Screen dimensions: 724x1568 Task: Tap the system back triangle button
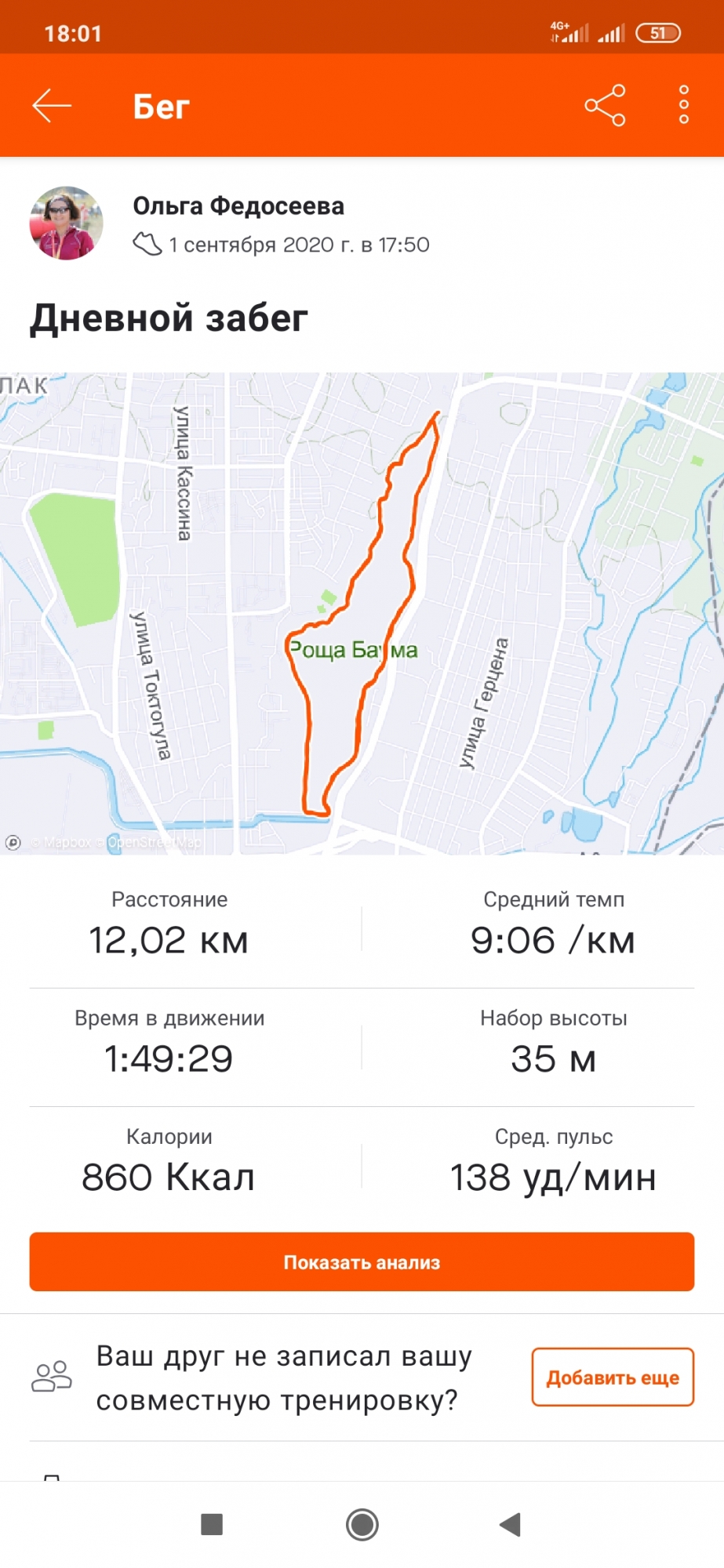(x=511, y=1524)
